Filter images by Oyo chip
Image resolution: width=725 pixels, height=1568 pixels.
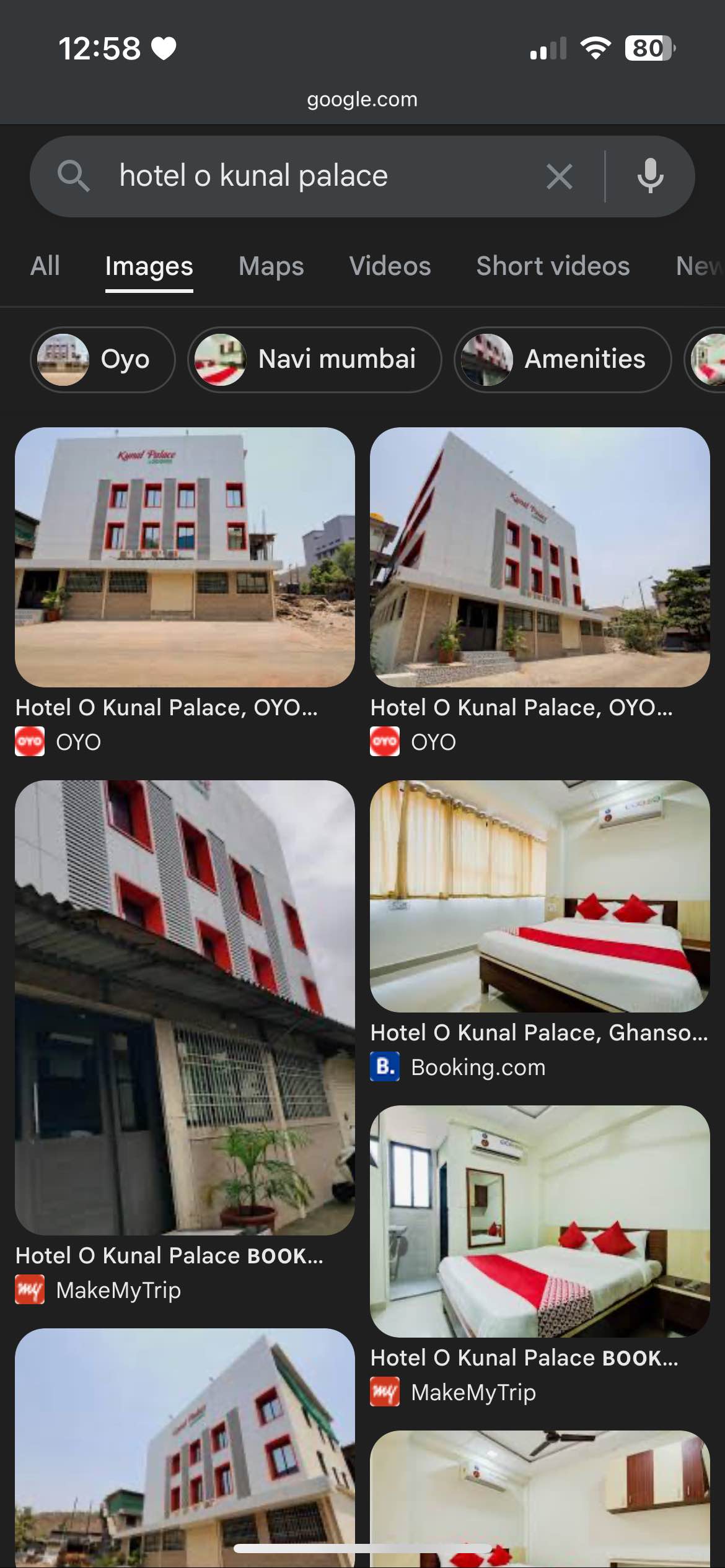coord(103,360)
